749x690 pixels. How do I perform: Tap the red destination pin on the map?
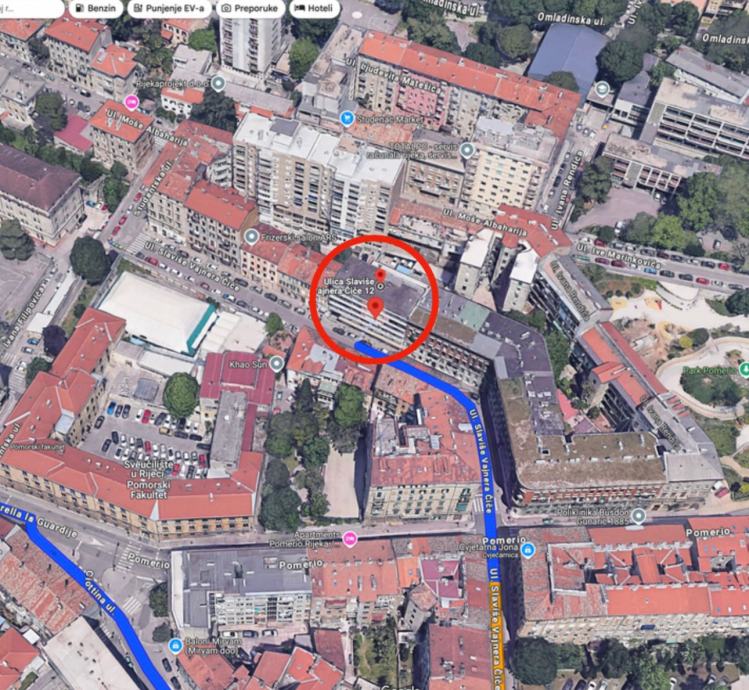click(x=375, y=307)
